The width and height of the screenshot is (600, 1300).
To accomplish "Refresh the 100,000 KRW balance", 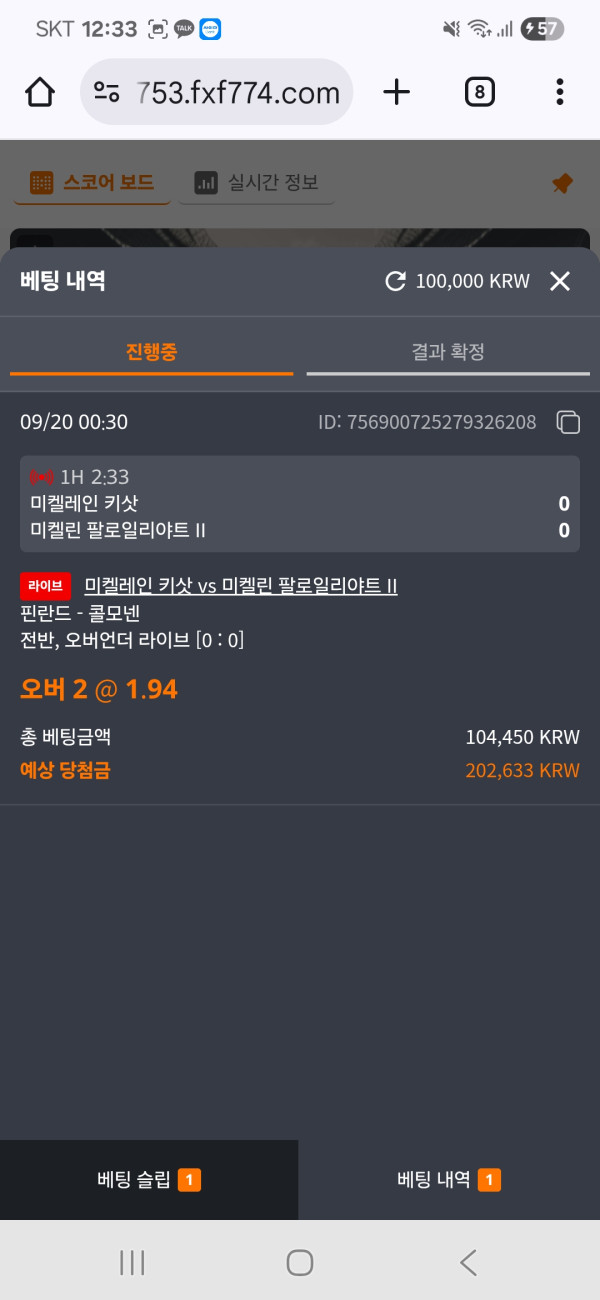I will point(396,281).
